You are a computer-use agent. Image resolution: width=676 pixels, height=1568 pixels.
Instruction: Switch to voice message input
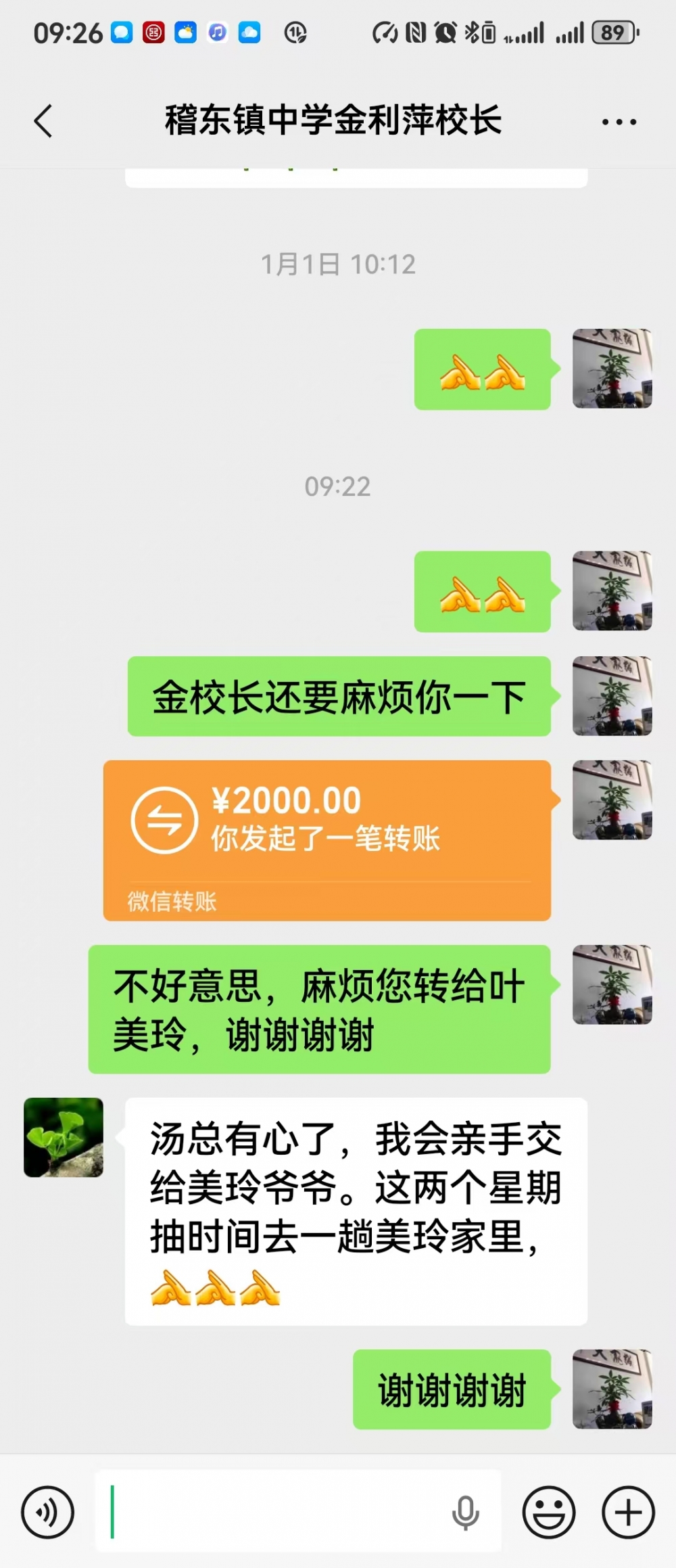coord(47,1512)
